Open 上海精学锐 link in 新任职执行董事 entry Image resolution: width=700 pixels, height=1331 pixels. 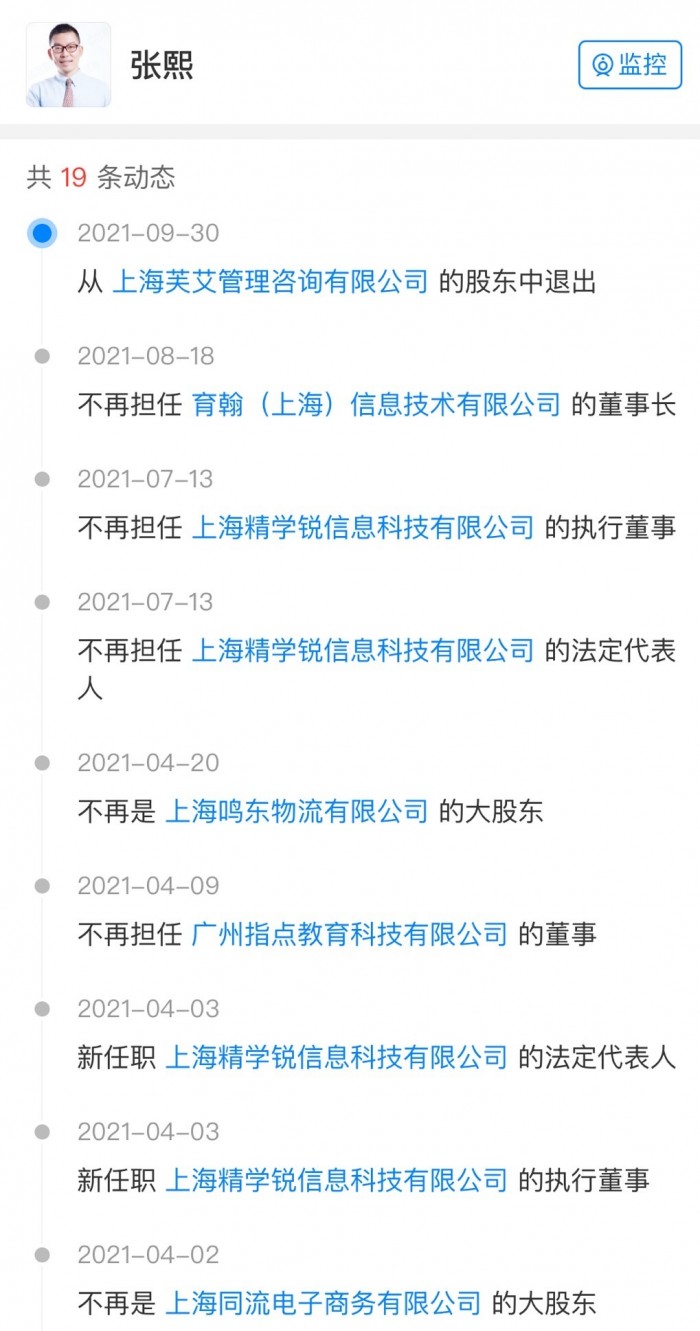(x=336, y=1180)
